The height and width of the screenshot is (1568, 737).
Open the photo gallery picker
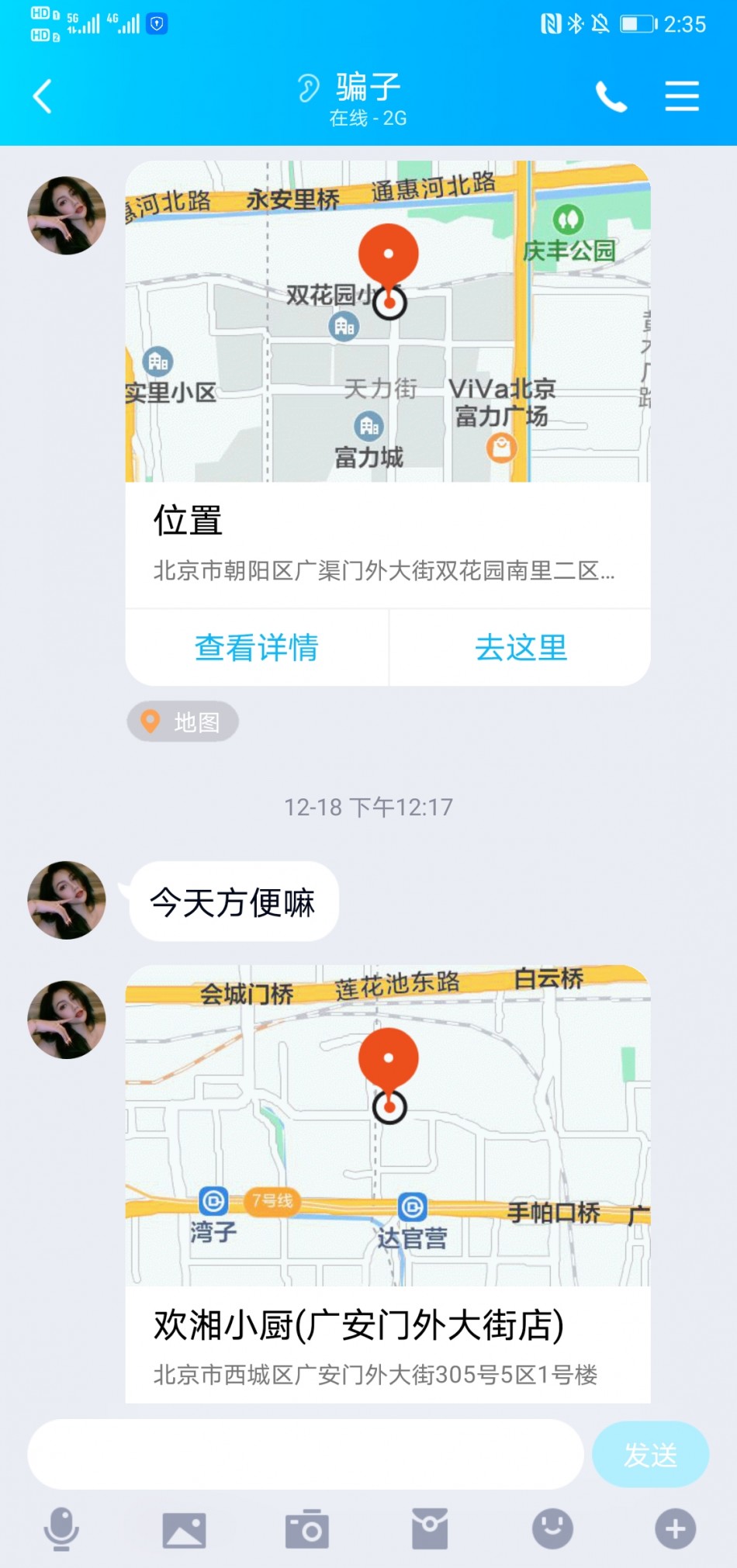(x=184, y=1529)
